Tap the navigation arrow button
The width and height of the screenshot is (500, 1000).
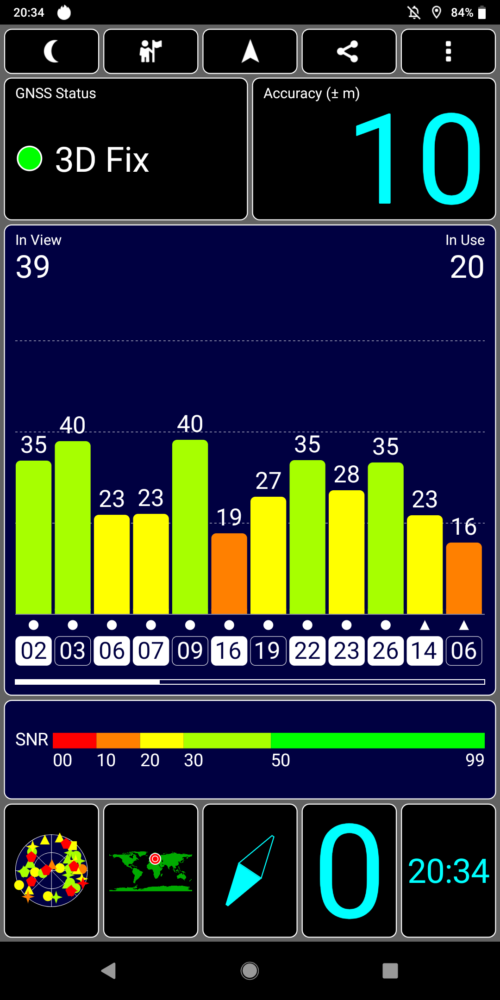tap(250, 52)
